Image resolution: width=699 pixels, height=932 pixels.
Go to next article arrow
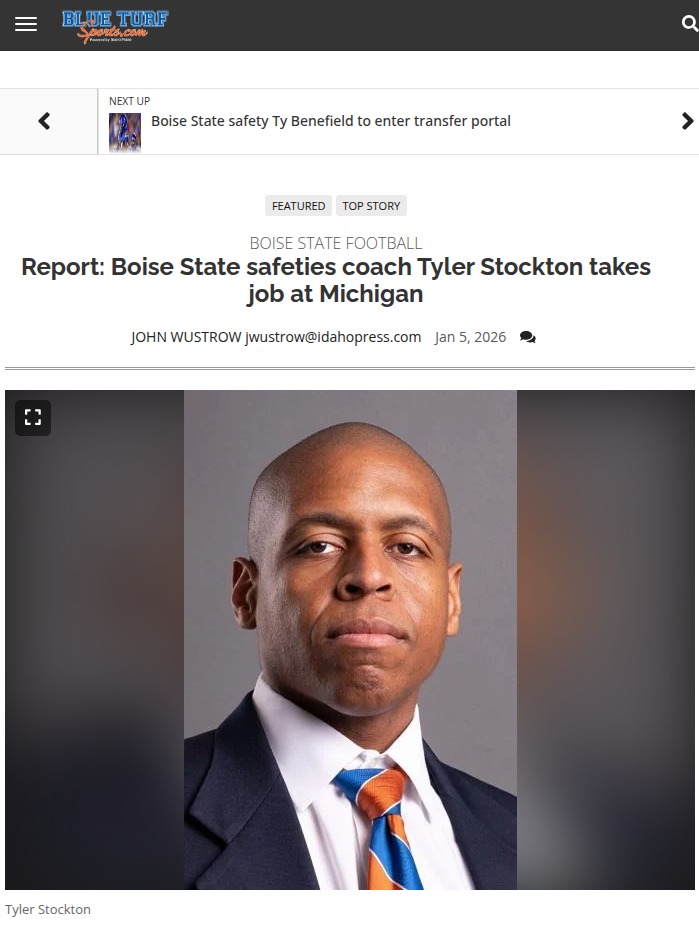click(x=686, y=121)
